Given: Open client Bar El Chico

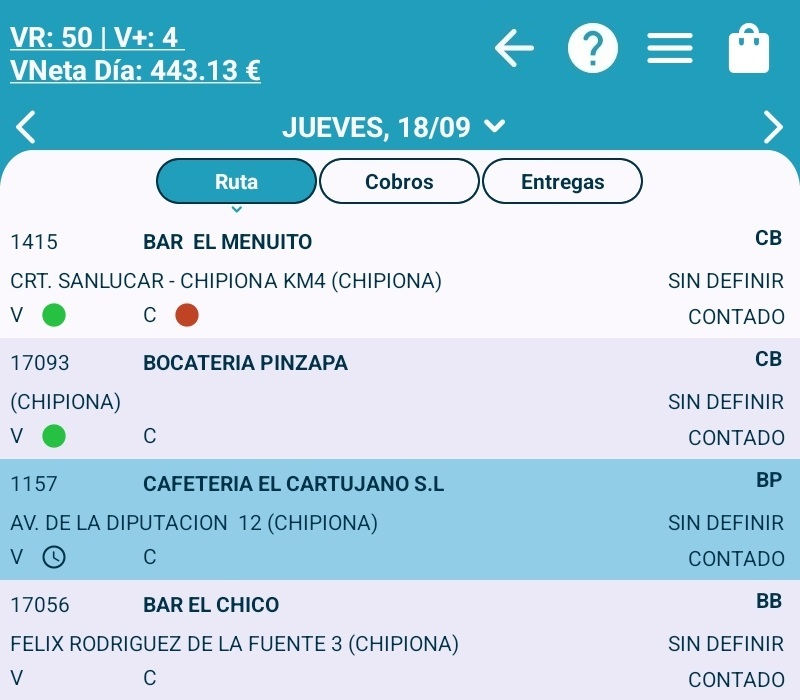Looking at the screenshot, I should pyautogui.click(x=211, y=605).
